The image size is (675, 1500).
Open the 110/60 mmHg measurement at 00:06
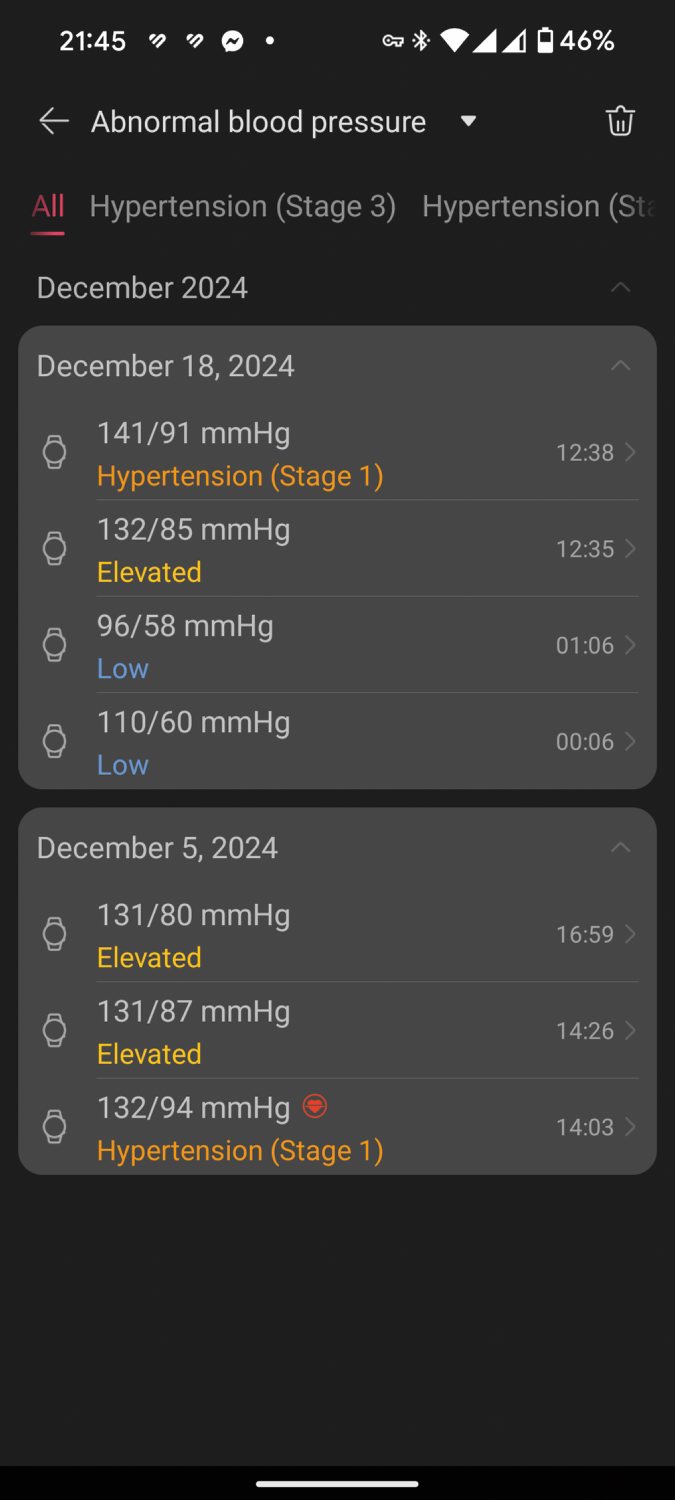338,741
